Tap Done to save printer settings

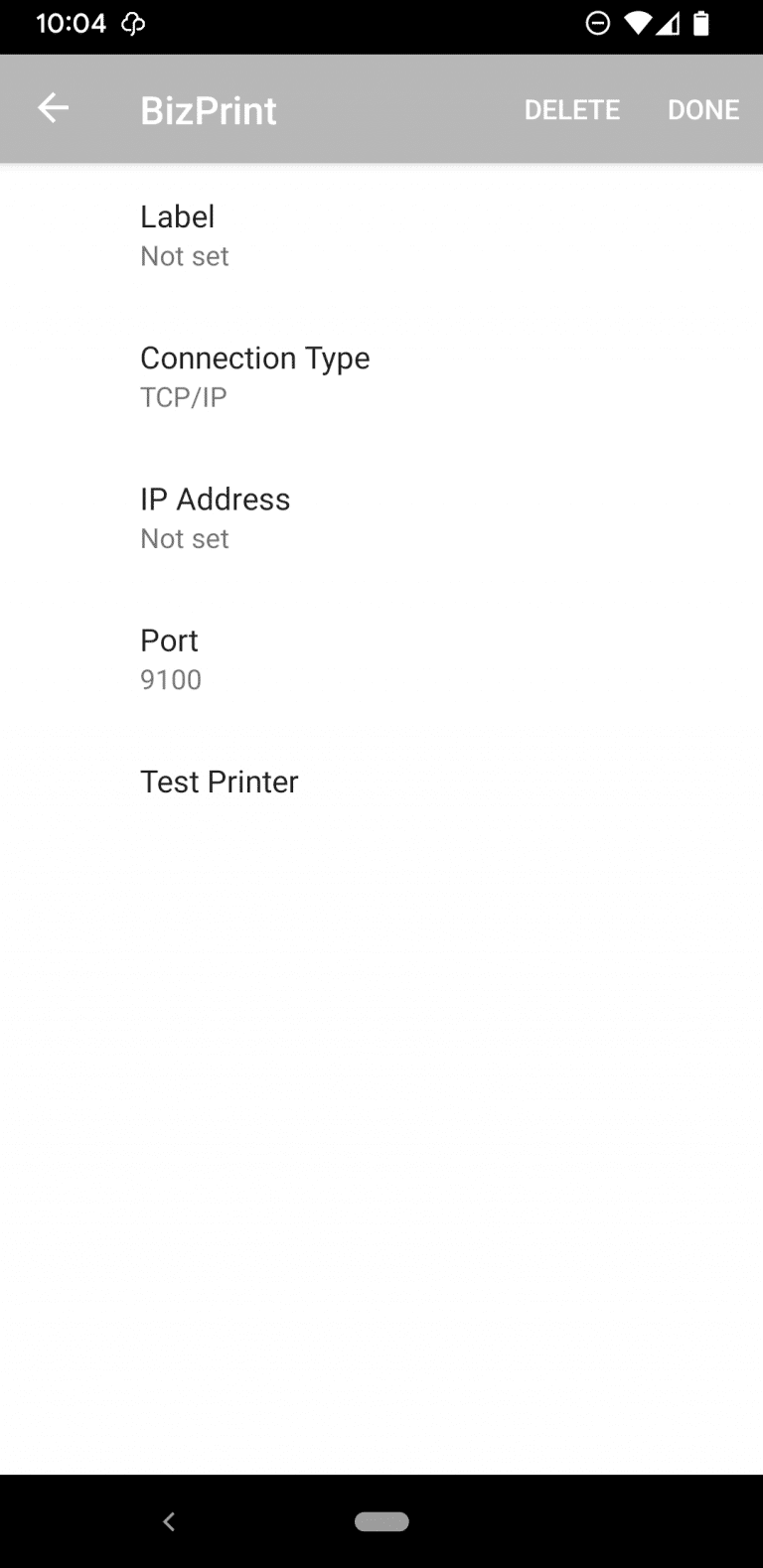click(703, 109)
